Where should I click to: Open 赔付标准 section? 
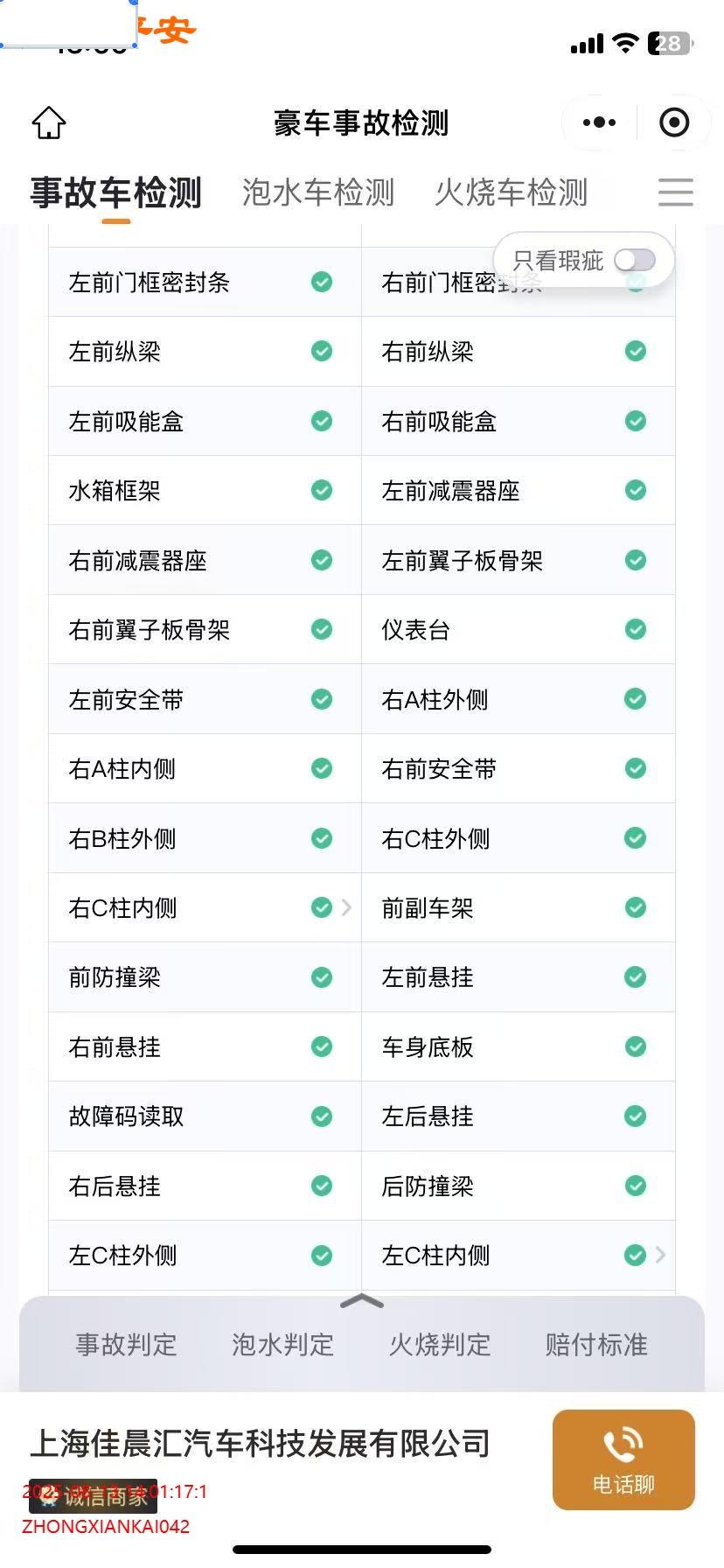pos(596,1345)
